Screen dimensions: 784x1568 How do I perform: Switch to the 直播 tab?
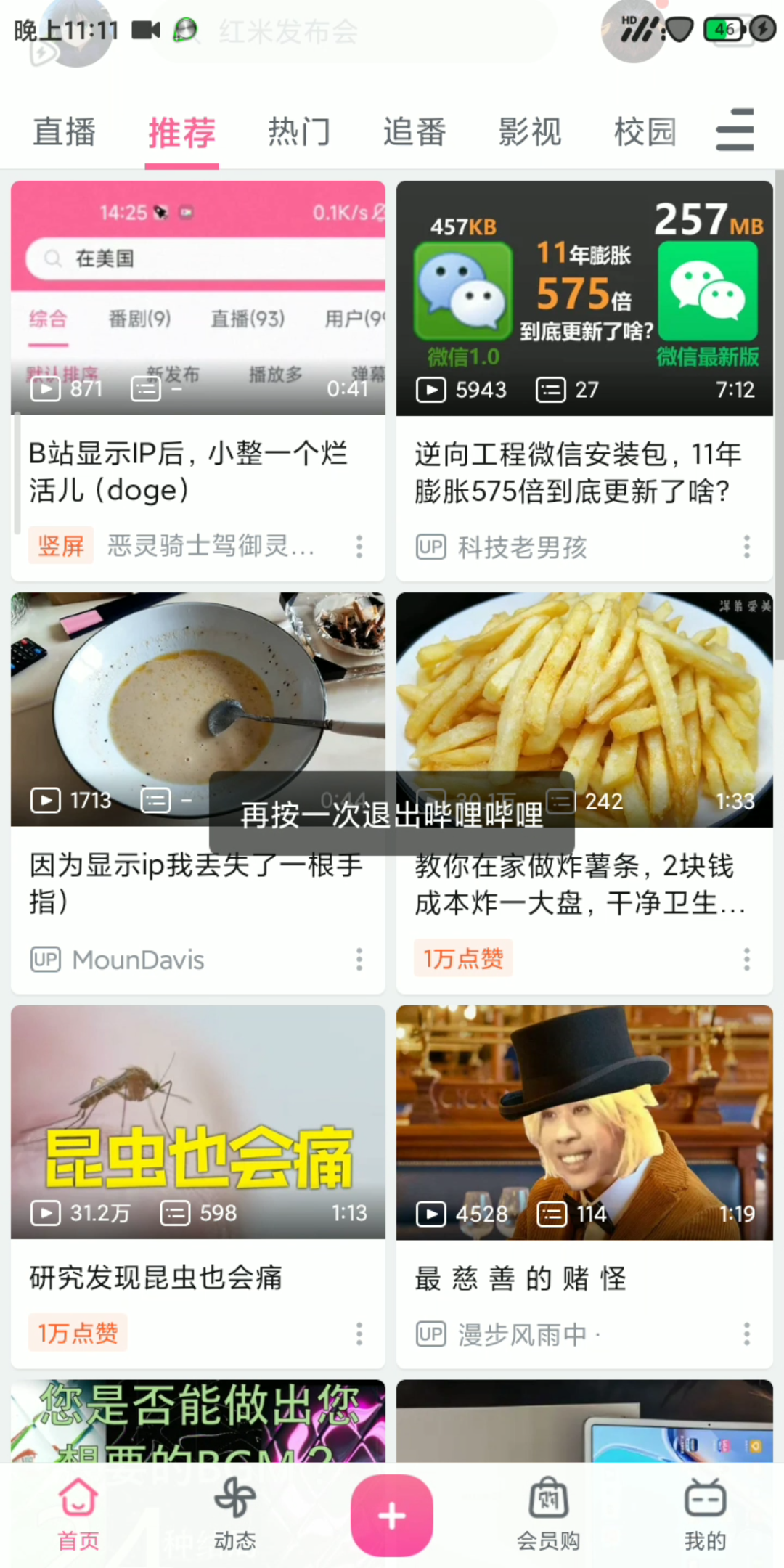(x=64, y=132)
